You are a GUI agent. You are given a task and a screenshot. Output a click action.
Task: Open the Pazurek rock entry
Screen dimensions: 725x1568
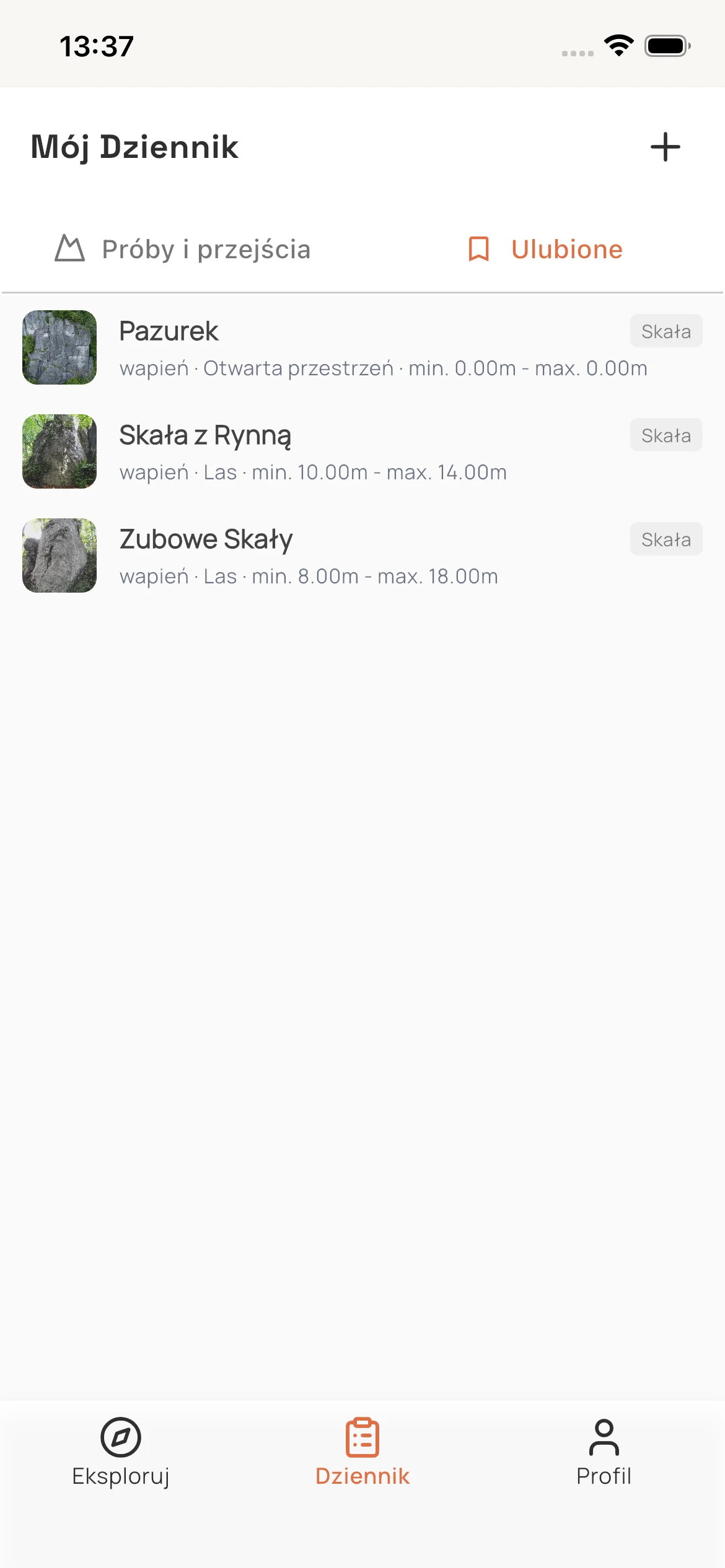(x=362, y=347)
